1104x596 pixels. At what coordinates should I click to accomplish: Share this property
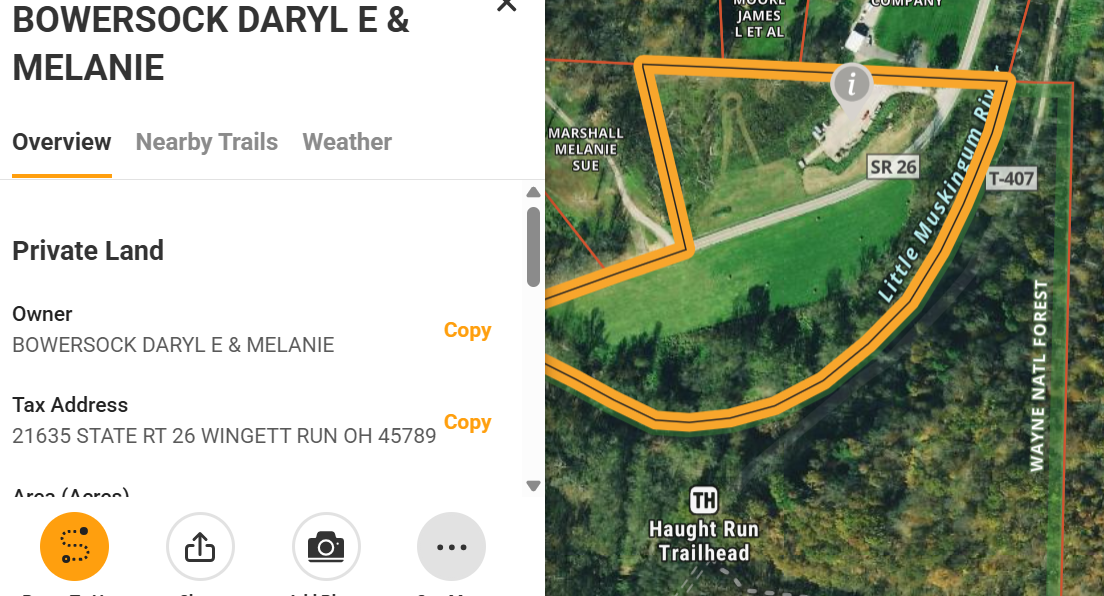[x=200, y=546]
